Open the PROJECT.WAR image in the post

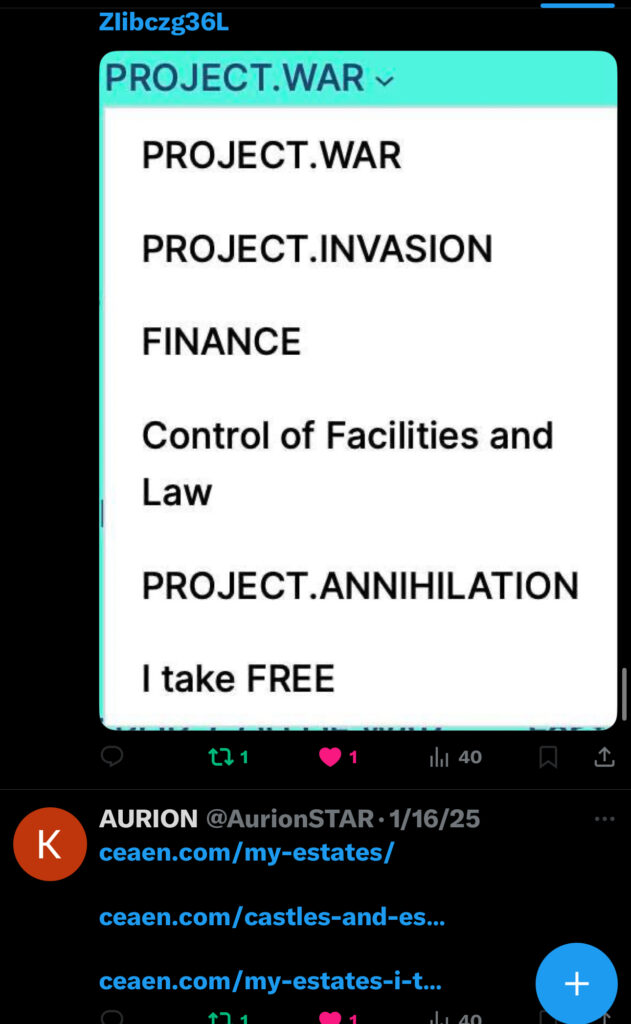click(358, 390)
